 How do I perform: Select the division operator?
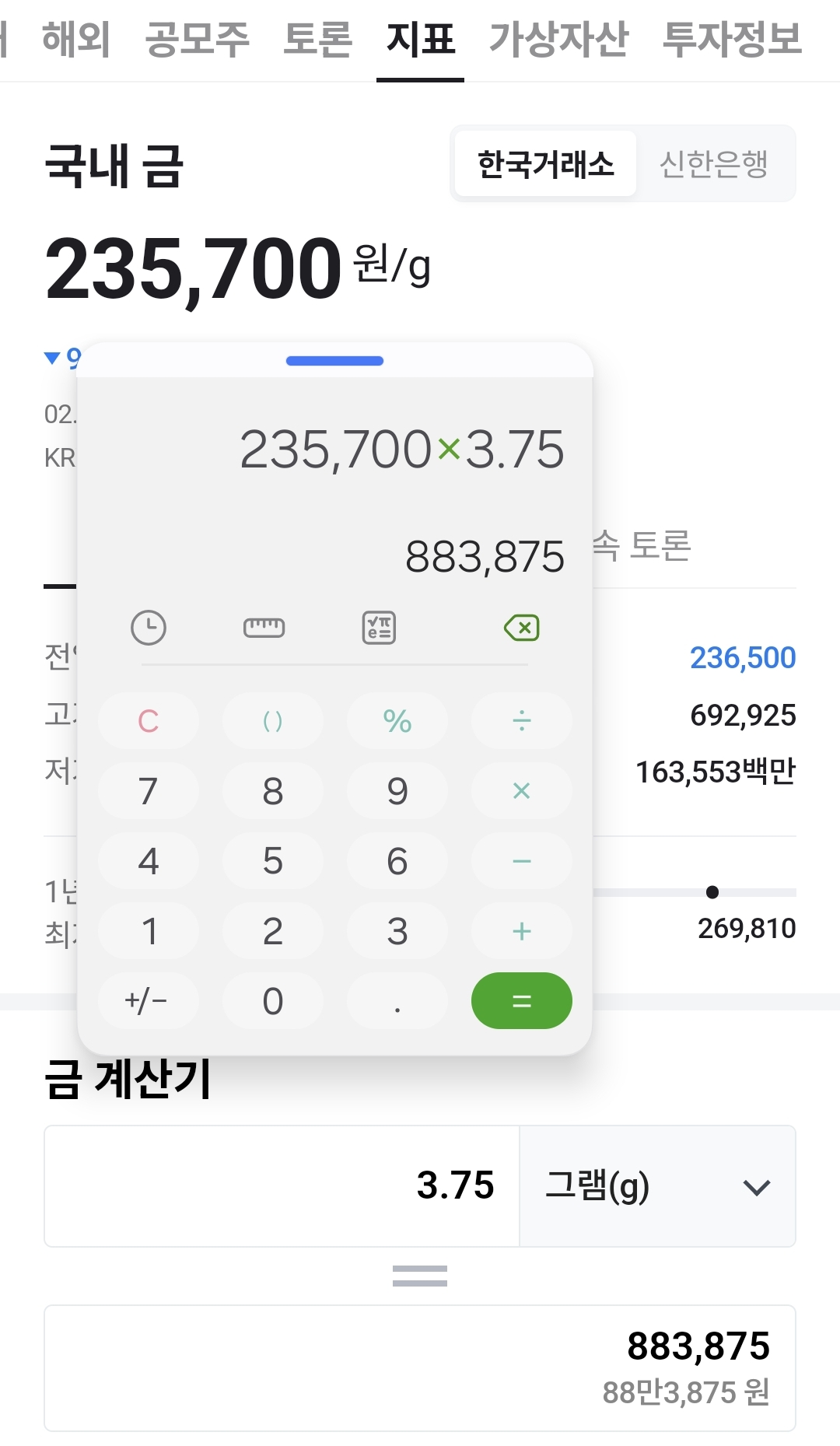click(x=521, y=721)
